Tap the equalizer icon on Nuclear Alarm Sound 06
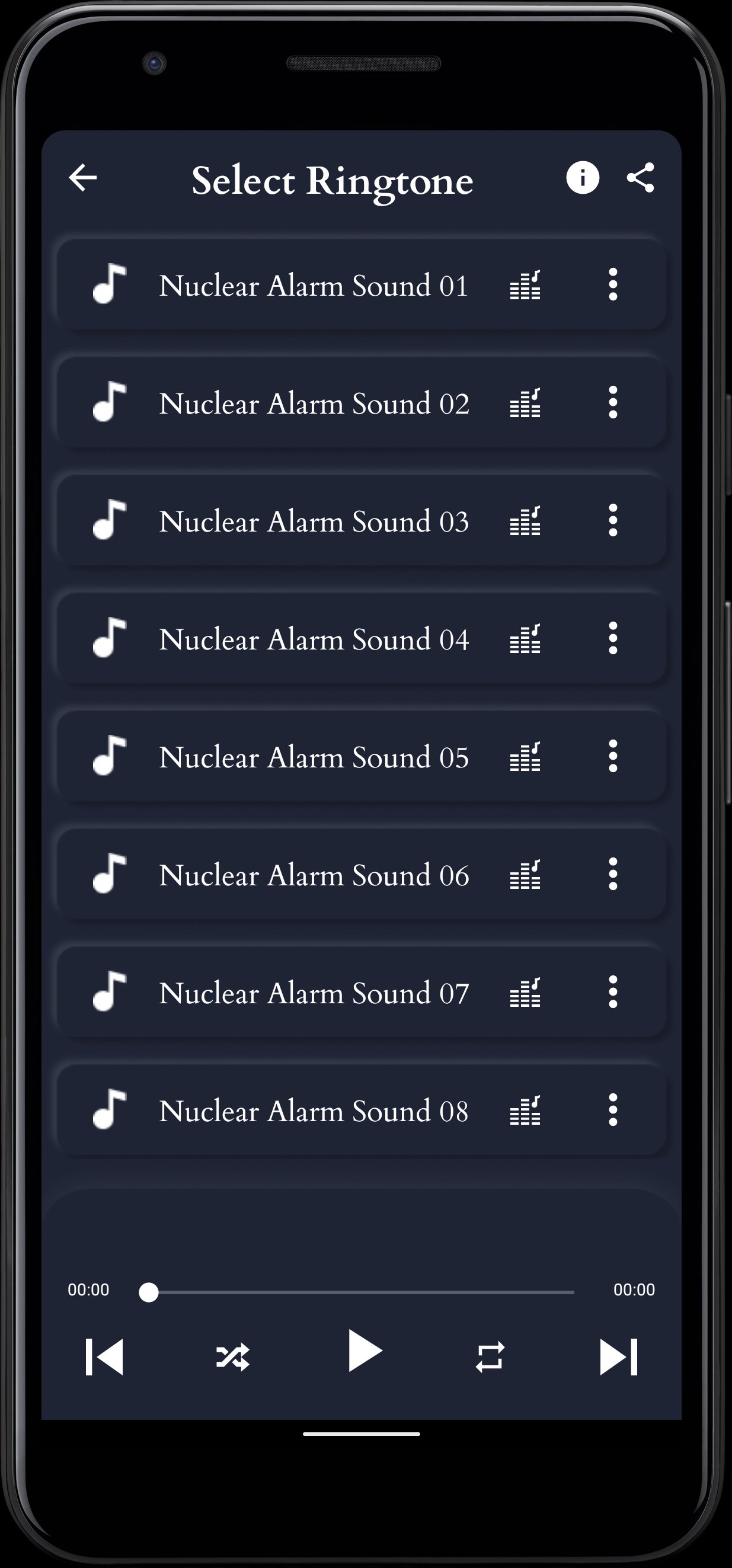 [x=525, y=874]
